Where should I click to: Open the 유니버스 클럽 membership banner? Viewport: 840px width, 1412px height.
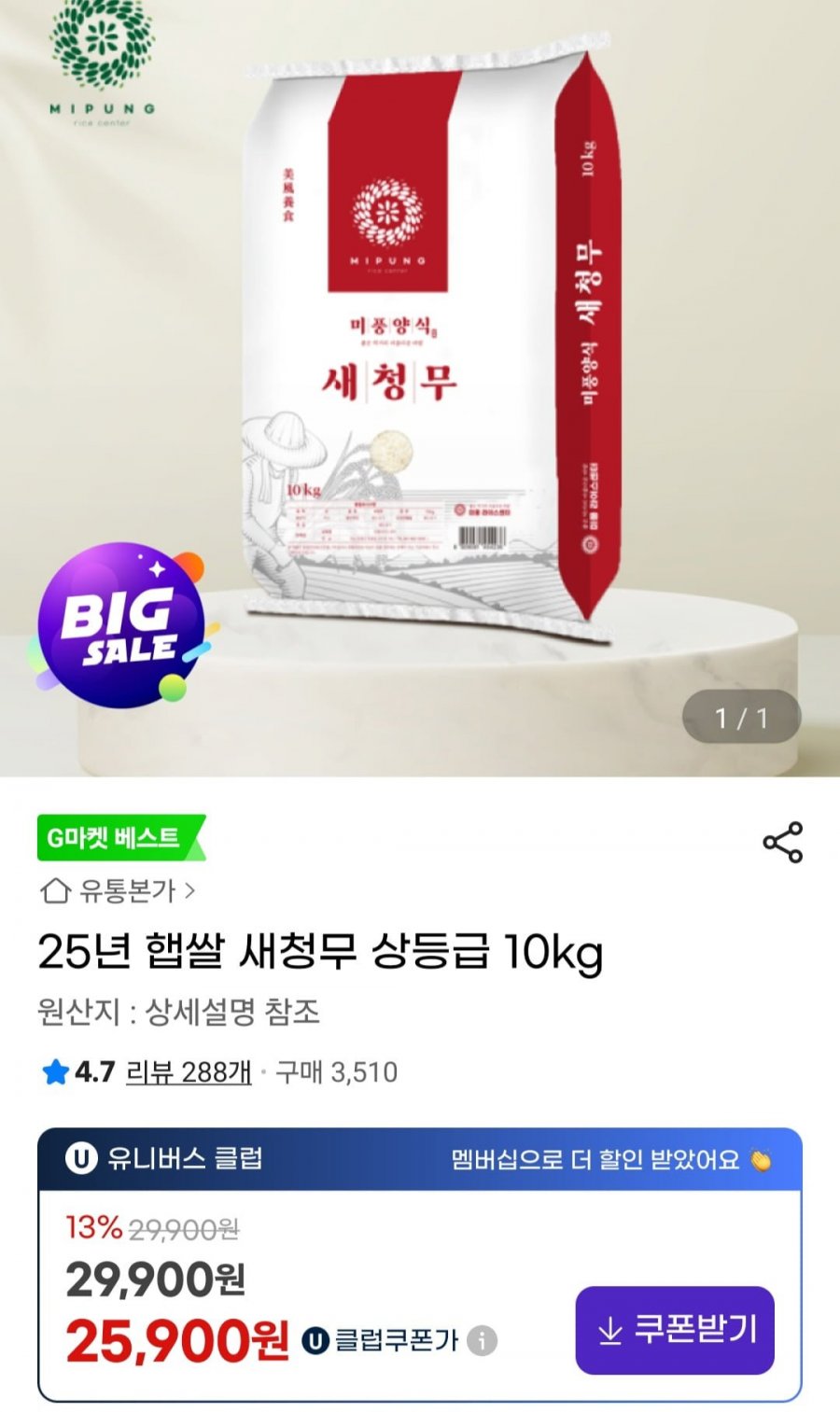pyautogui.click(x=420, y=1159)
